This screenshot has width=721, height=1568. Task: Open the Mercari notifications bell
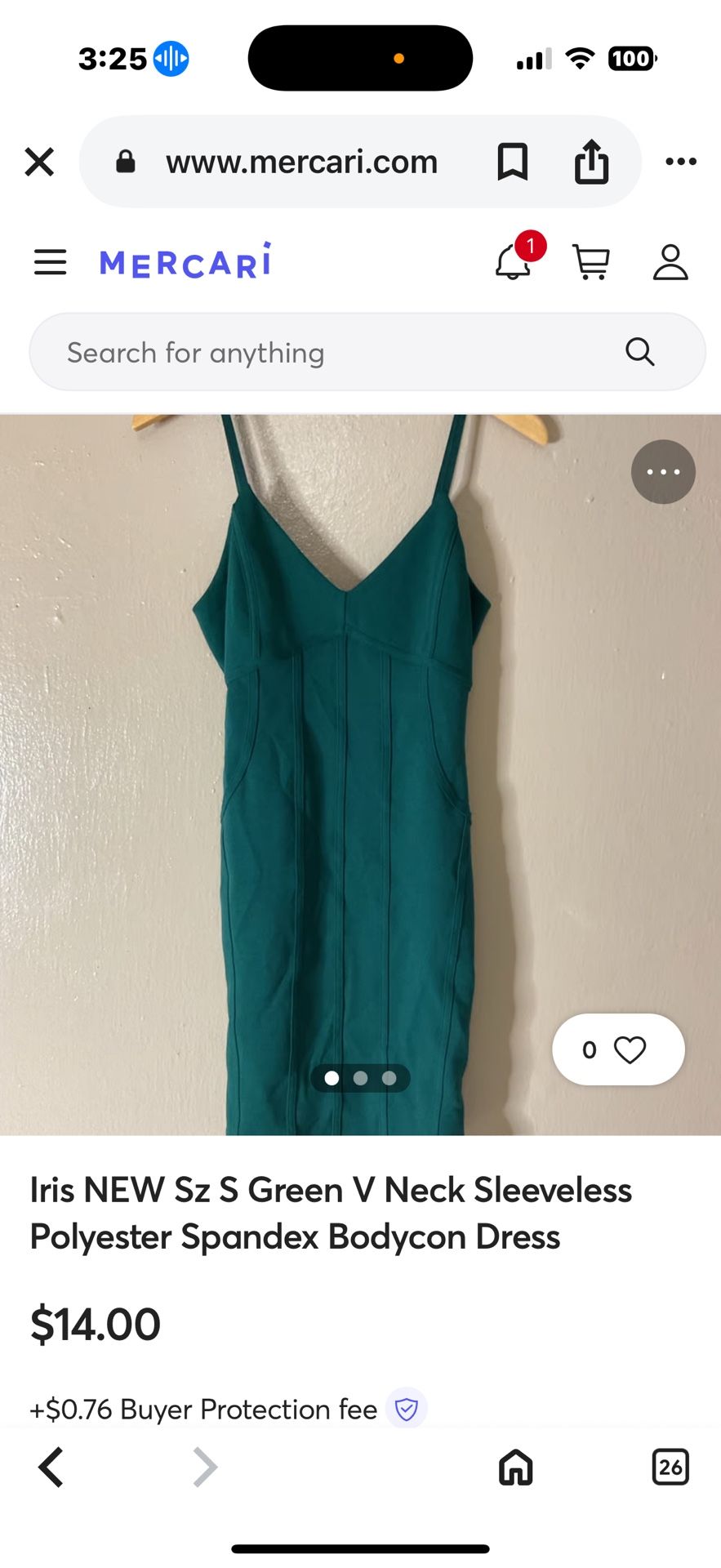tap(514, 263)
